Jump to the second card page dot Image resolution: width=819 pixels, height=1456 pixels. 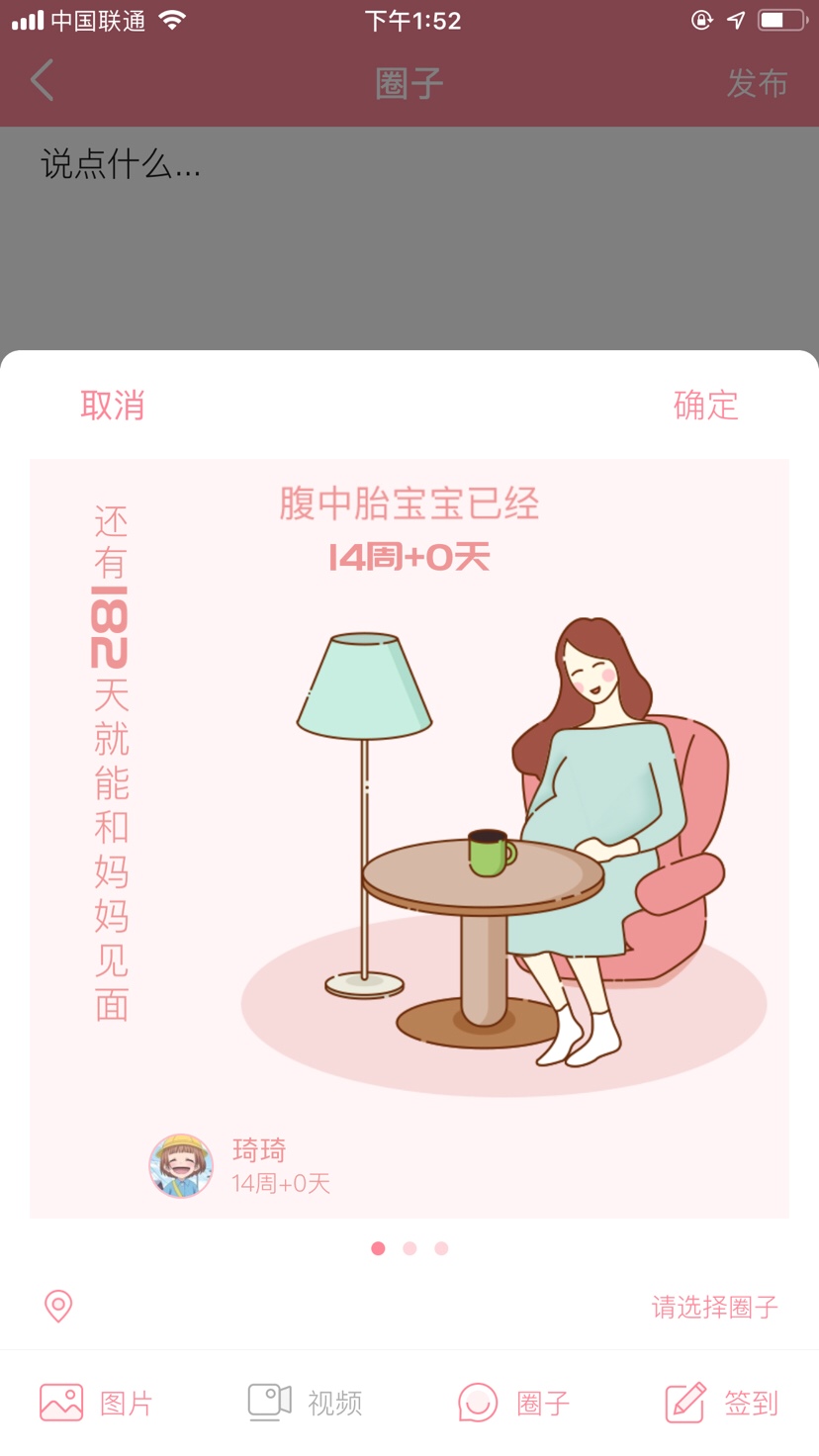(409, 1248)
